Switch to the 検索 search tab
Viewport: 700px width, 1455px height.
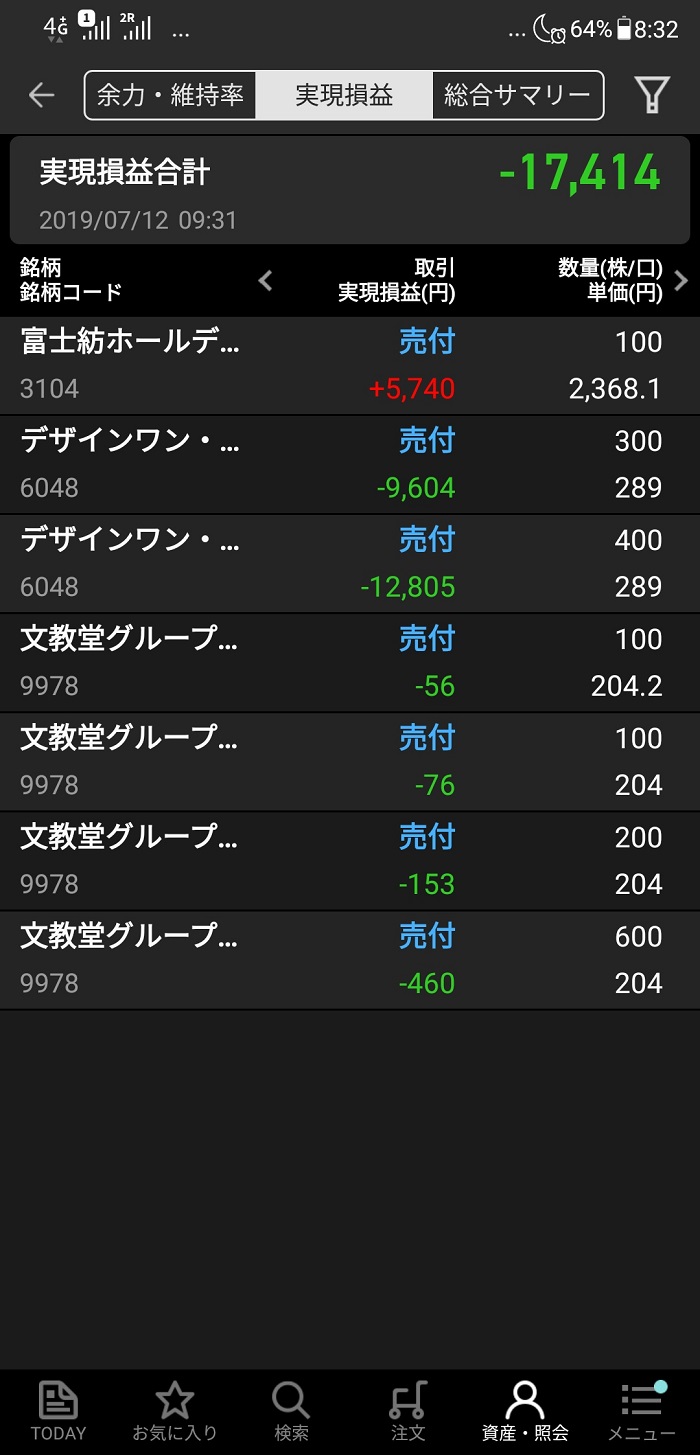click(291, 1410)
